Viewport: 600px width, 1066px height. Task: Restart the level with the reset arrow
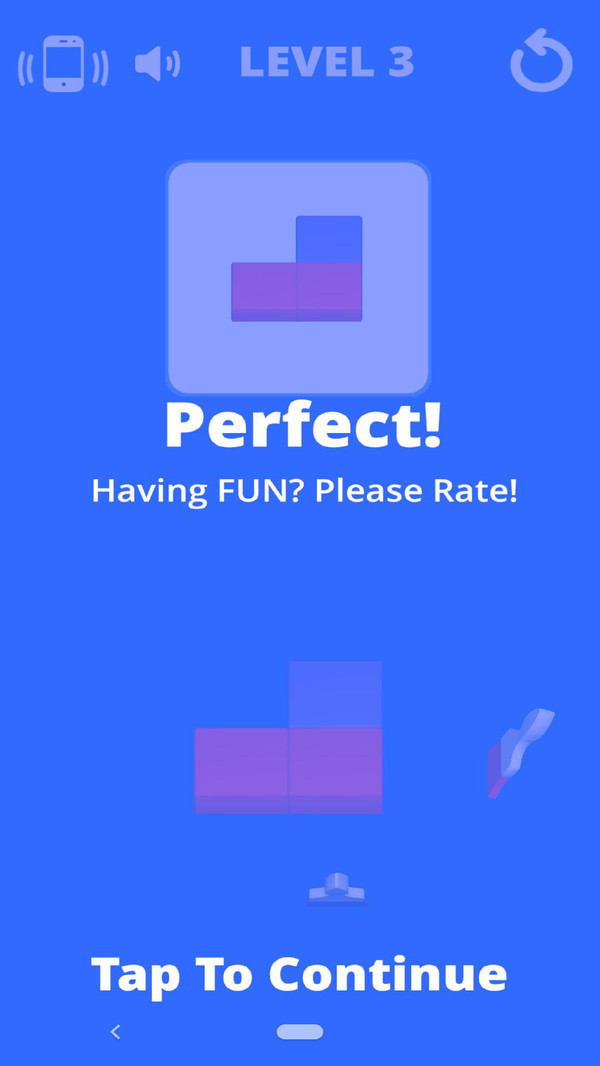[541, 62]
